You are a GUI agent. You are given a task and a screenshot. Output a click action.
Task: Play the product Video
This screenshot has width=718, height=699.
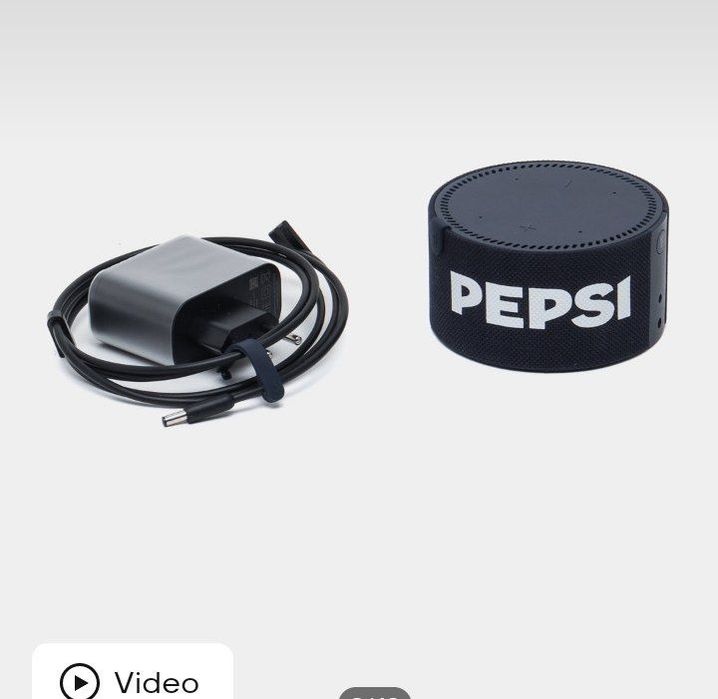click(x=131, y=680)
